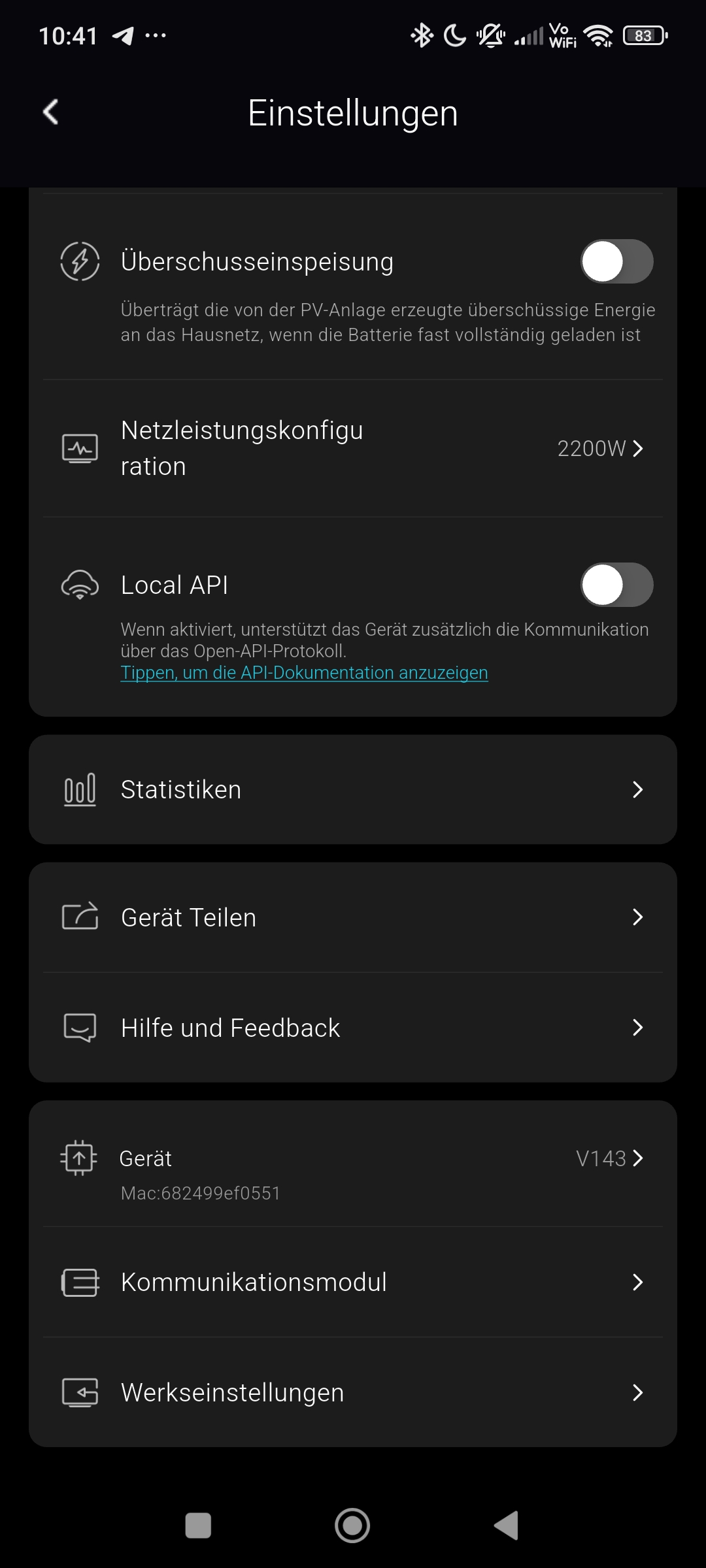Viewport: 706px width, 1568px height.
Task: Open Statistiken
Action: click(x=353, y=789)
